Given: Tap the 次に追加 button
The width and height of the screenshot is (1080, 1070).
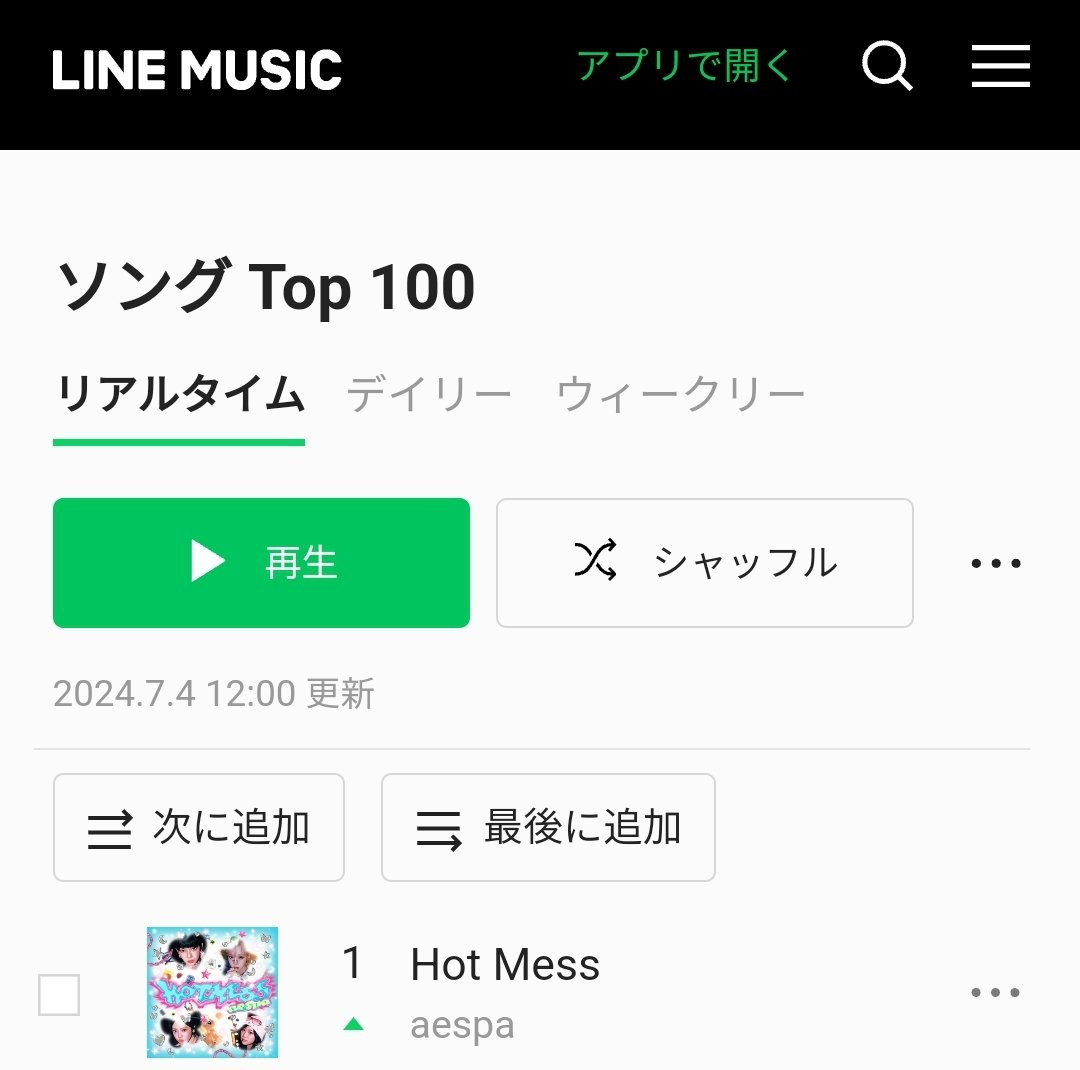Looking at the screenshot, I should 198,828.
